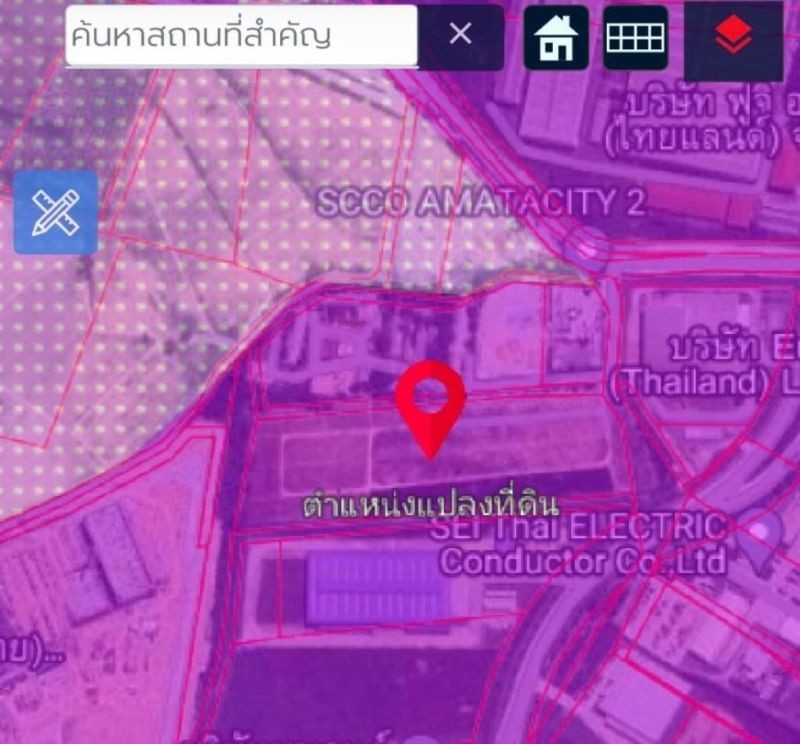
Task: Open the map layers button
Action: pyautogui.click(x=734, y=37)
